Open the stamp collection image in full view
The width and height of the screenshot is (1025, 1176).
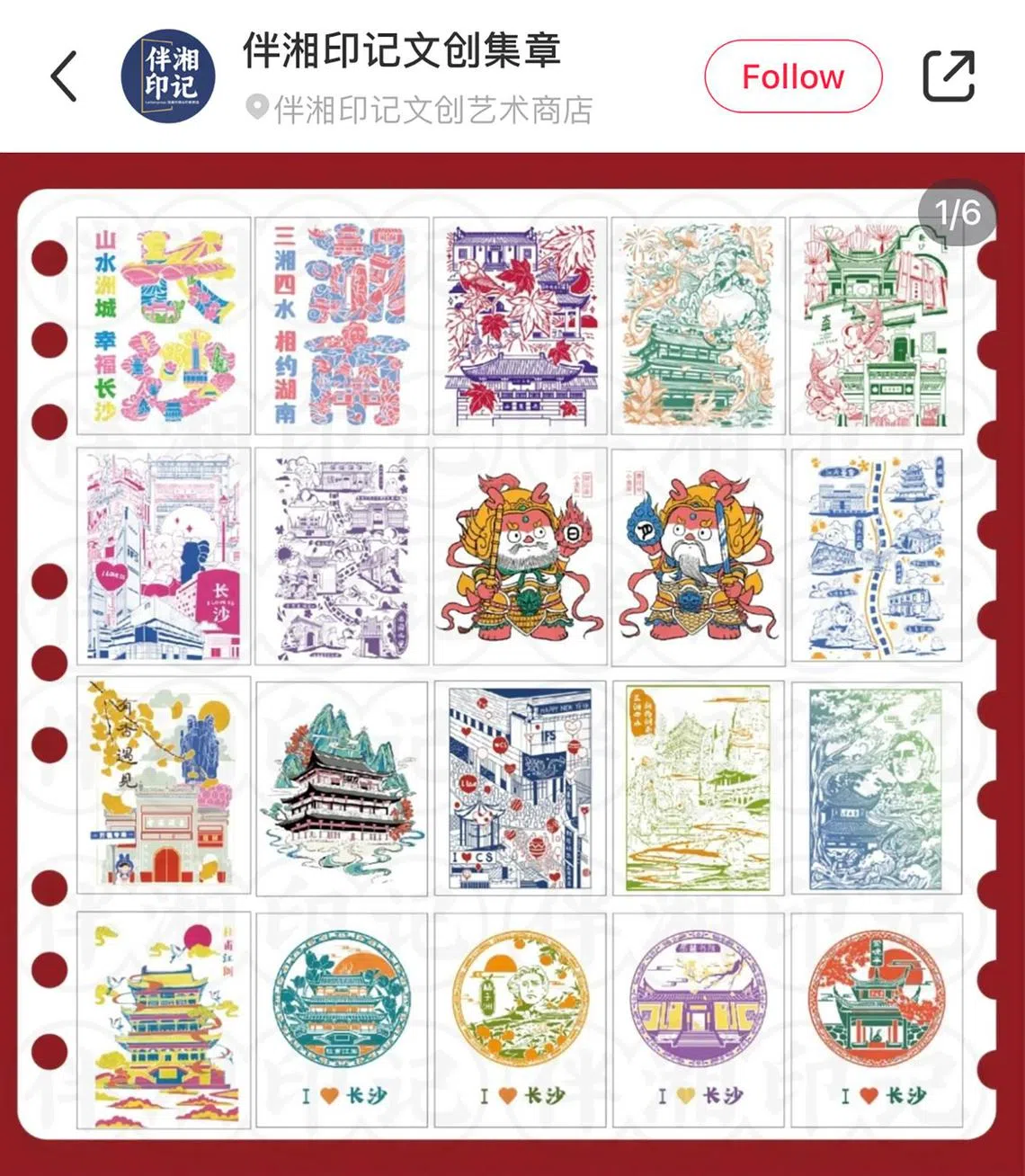point(512,665)
